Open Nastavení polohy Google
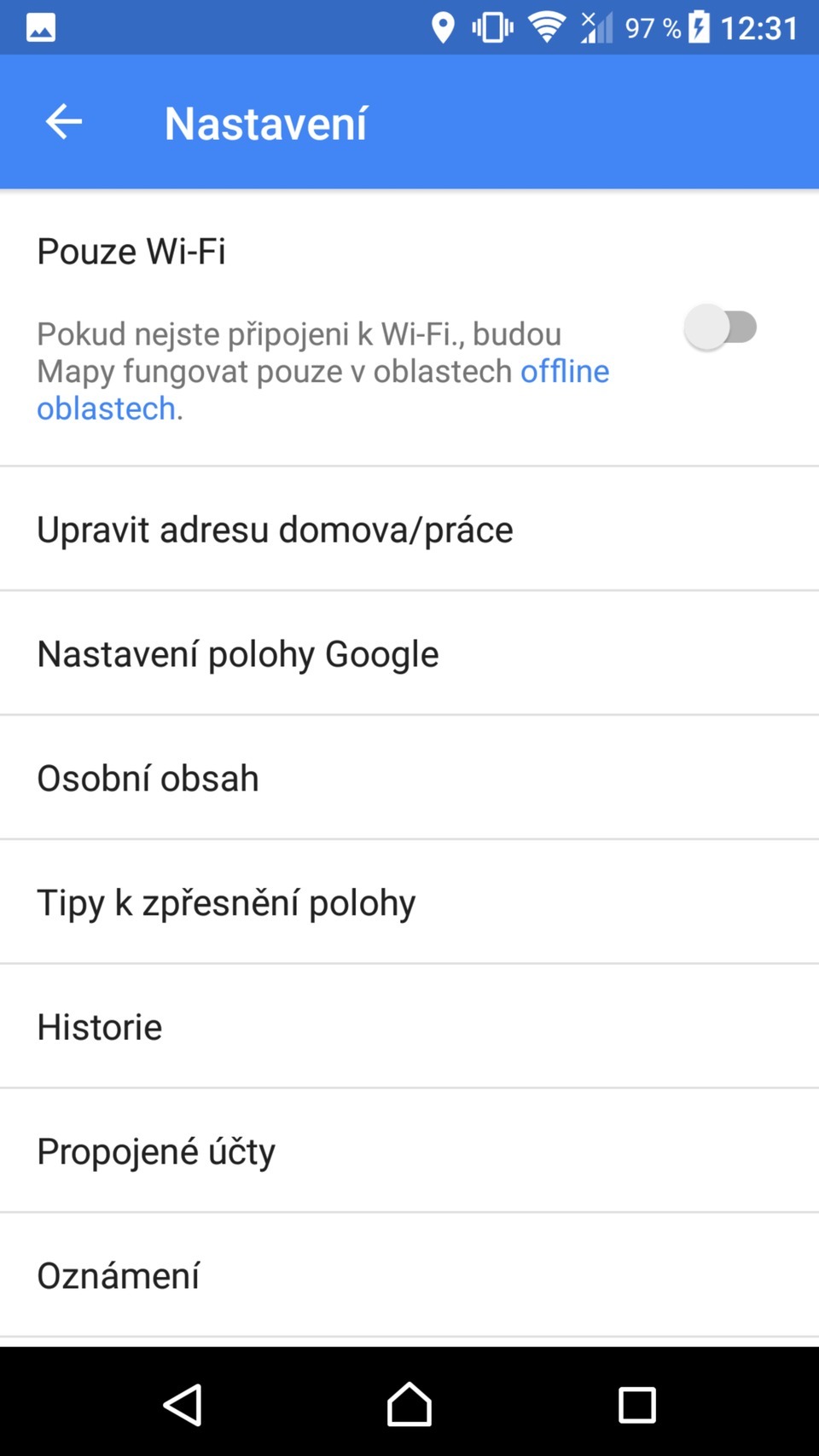 tap(237, 653)
